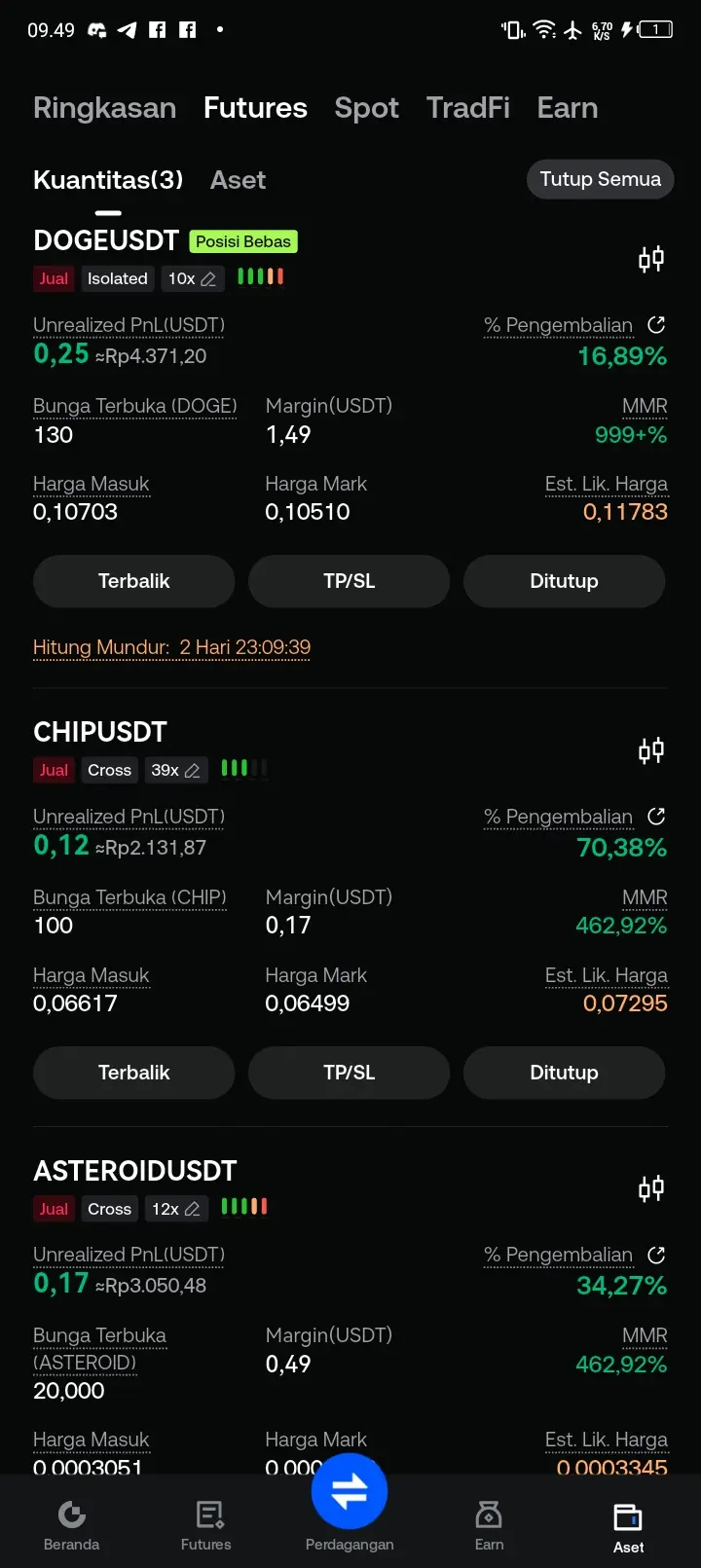This screenshot has height=1568, width=701.
Task: Open the Beranda bottom navigation item
Action: pos(71,1525)
